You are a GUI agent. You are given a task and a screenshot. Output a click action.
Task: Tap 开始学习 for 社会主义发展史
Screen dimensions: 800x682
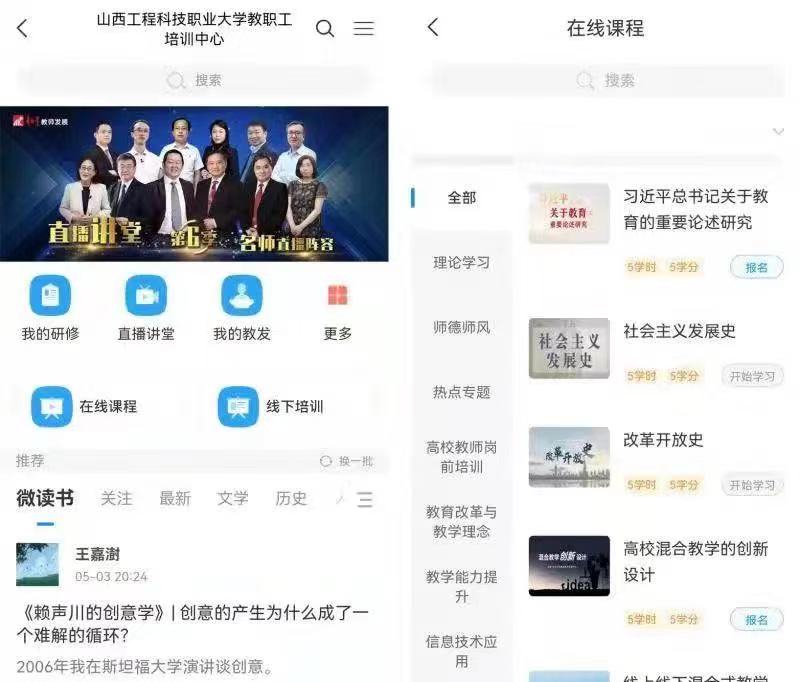point(752,376)
